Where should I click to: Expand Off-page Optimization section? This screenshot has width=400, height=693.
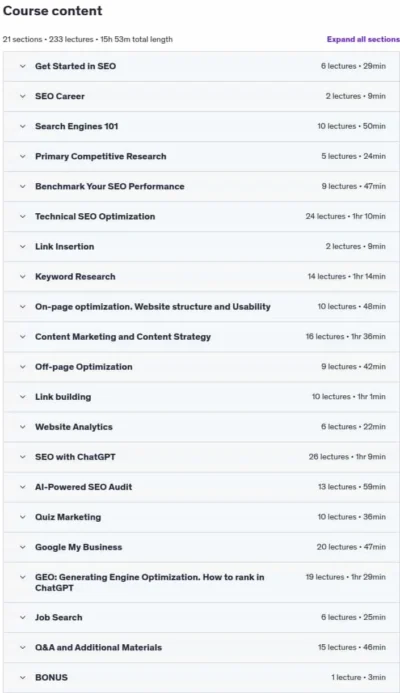click(x=201, y=367)
